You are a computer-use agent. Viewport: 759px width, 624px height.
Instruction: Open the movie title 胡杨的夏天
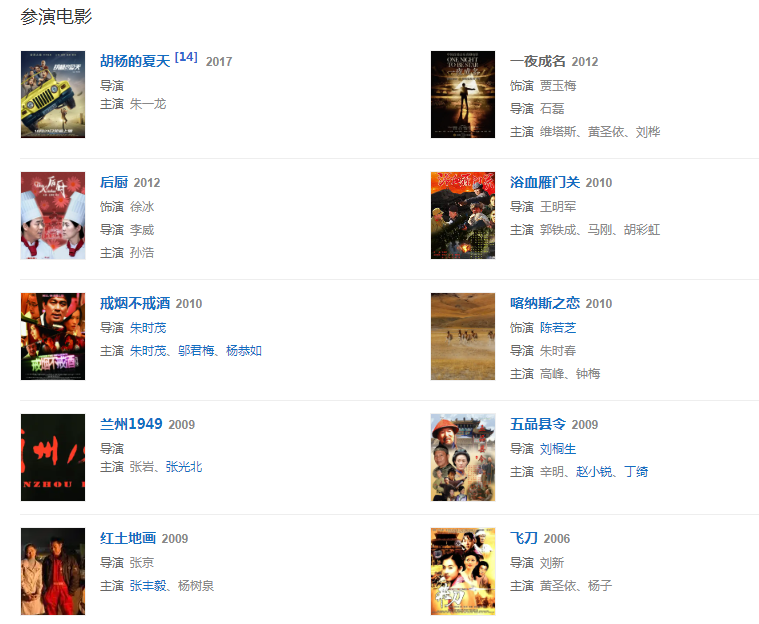pyautogui.click(x=135, y=61)
